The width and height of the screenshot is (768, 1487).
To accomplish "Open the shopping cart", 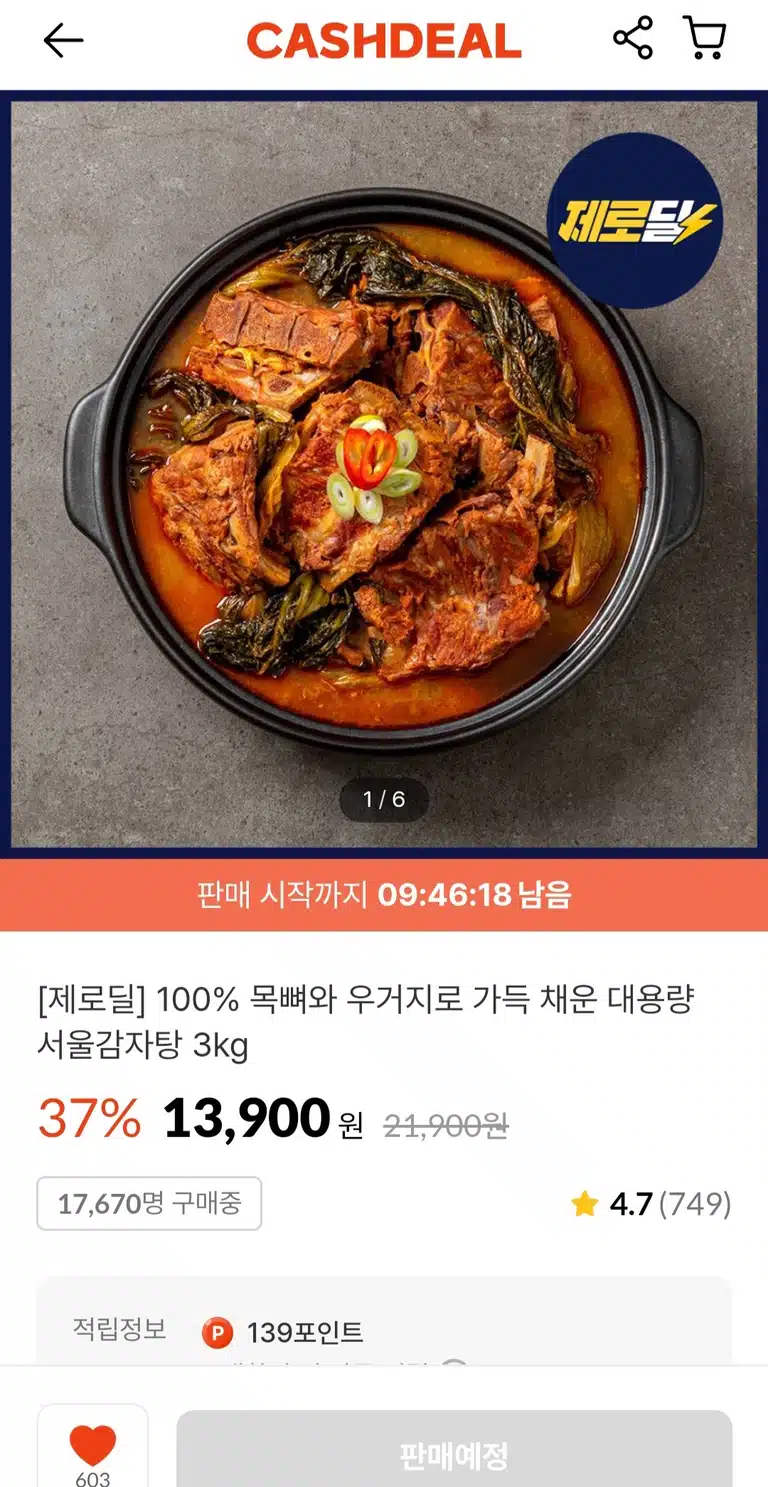I will (x=705, y=38).
